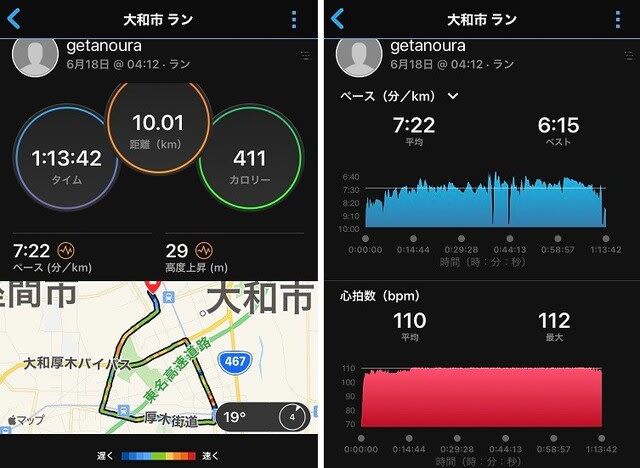This screenshot has height=468, width=640.
Task: Open the chart icon beside 29 高度上昇
Action: tap(205, 249)
